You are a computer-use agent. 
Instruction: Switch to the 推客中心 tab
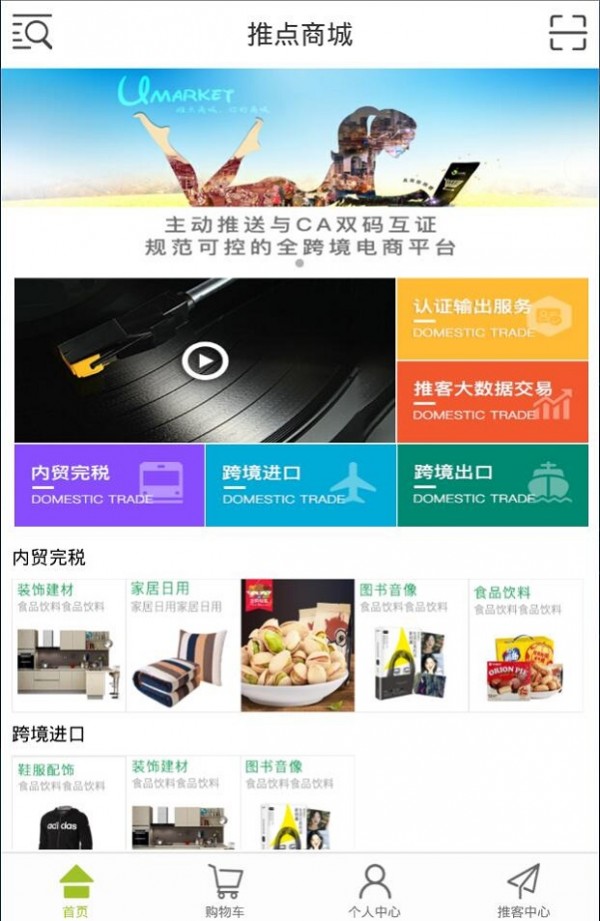pos(524,890)
